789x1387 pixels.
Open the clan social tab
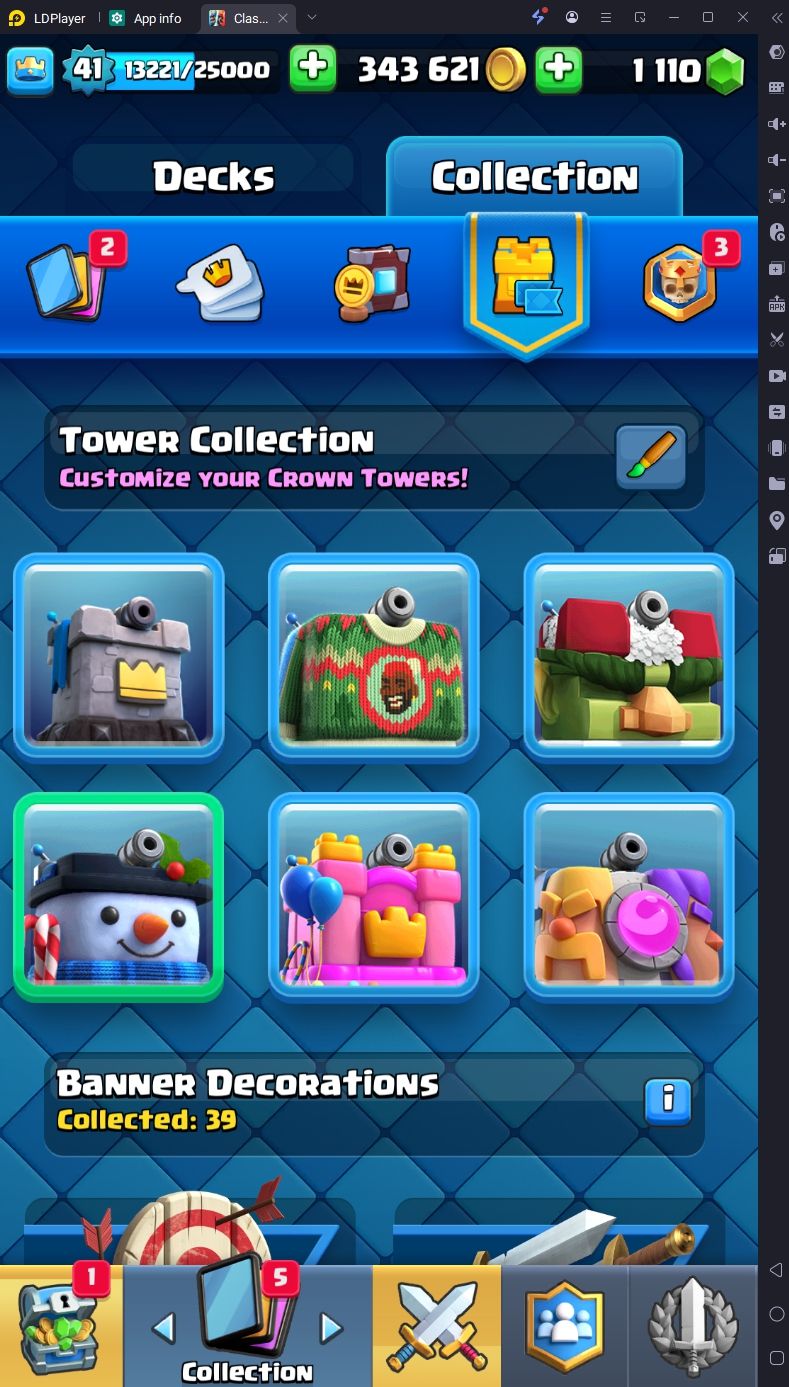565,1327
